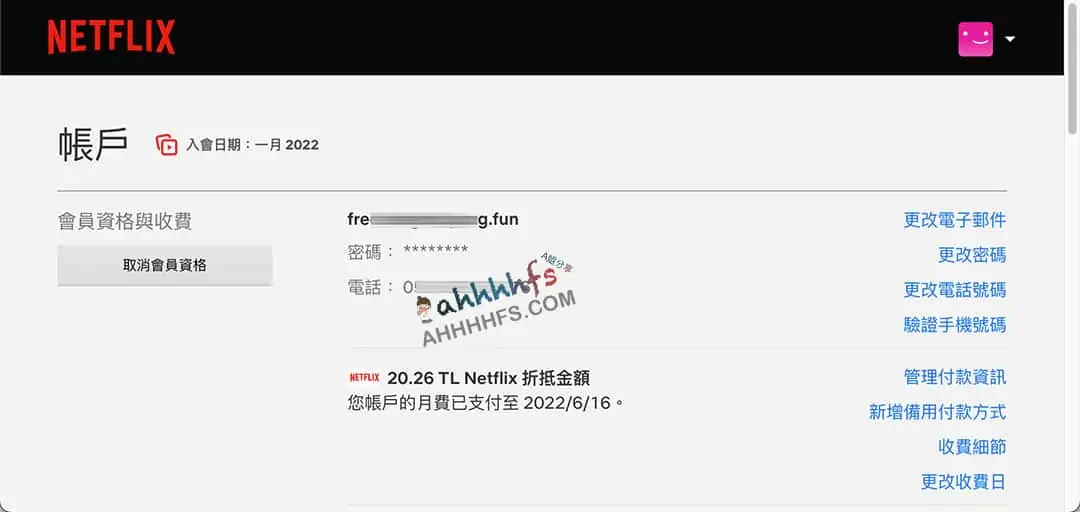Open 管理付款資訊 link
1080x512 pixels.
point(954,377)
